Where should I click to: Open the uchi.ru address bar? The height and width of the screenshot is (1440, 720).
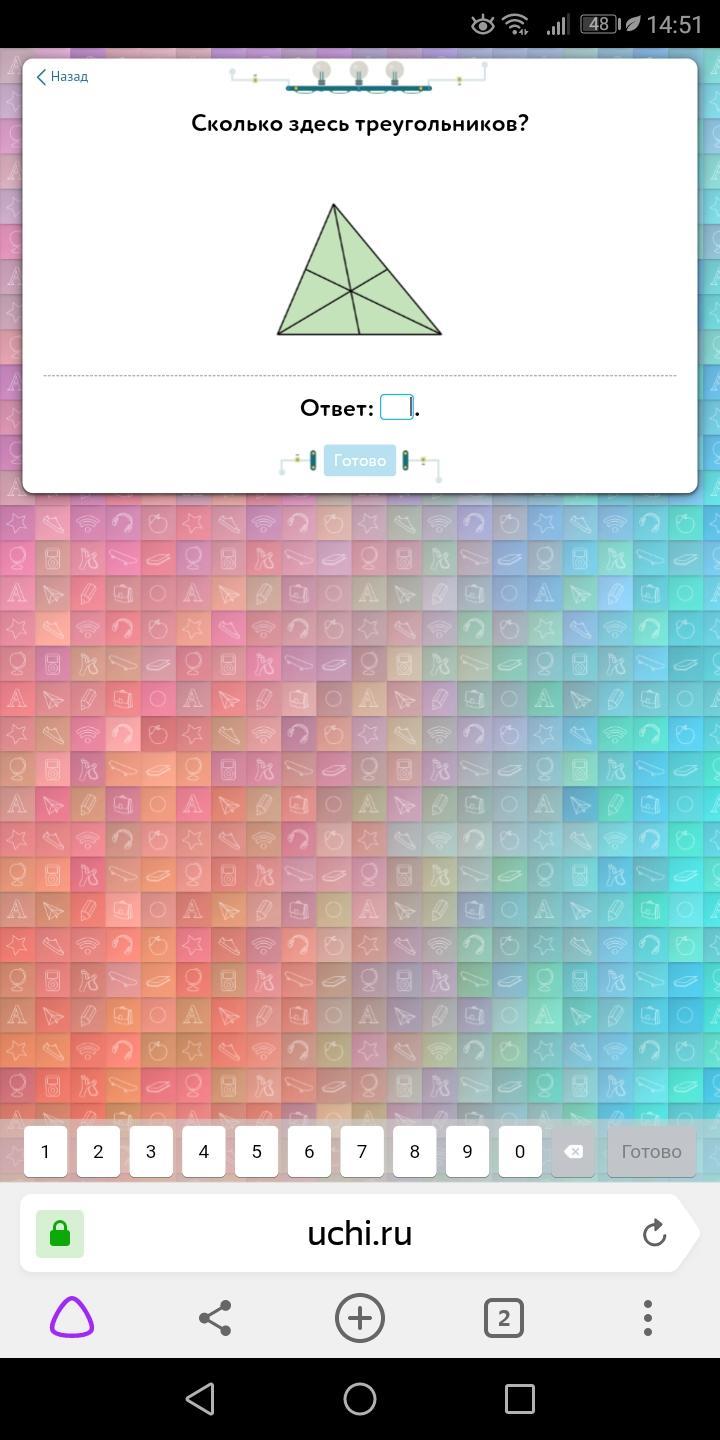click(360, 1233)
